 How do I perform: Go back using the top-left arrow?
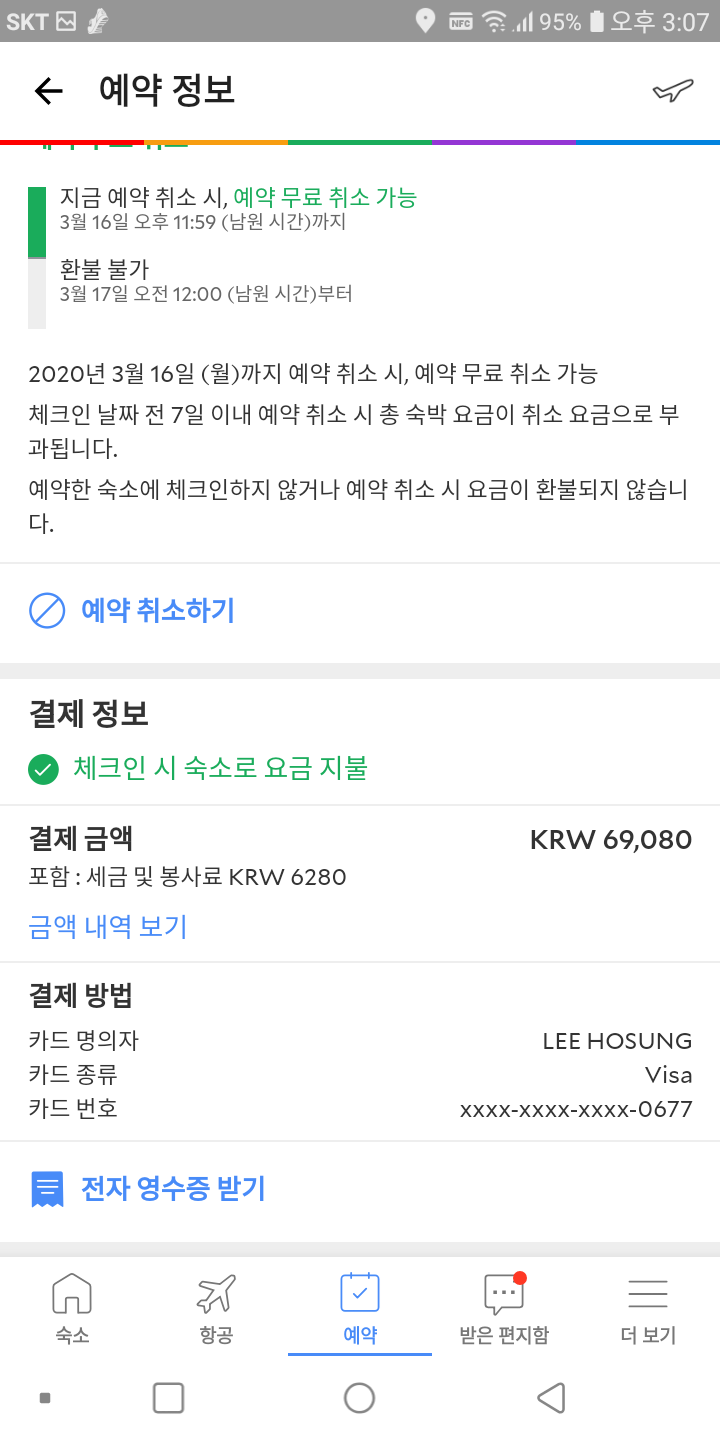tap(48, 91)
